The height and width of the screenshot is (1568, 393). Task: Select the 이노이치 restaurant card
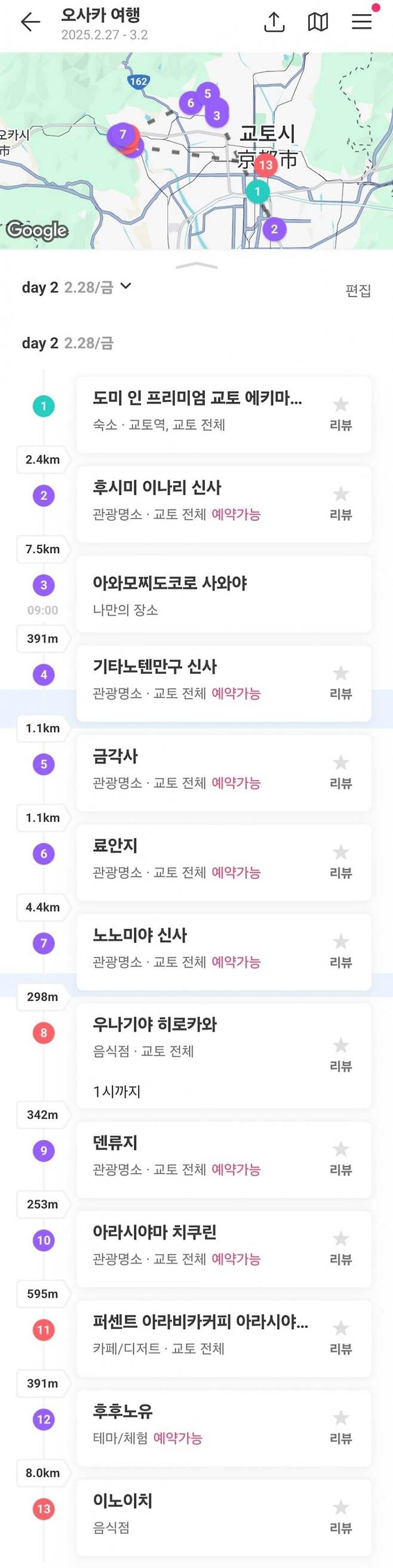point(201,1513)
